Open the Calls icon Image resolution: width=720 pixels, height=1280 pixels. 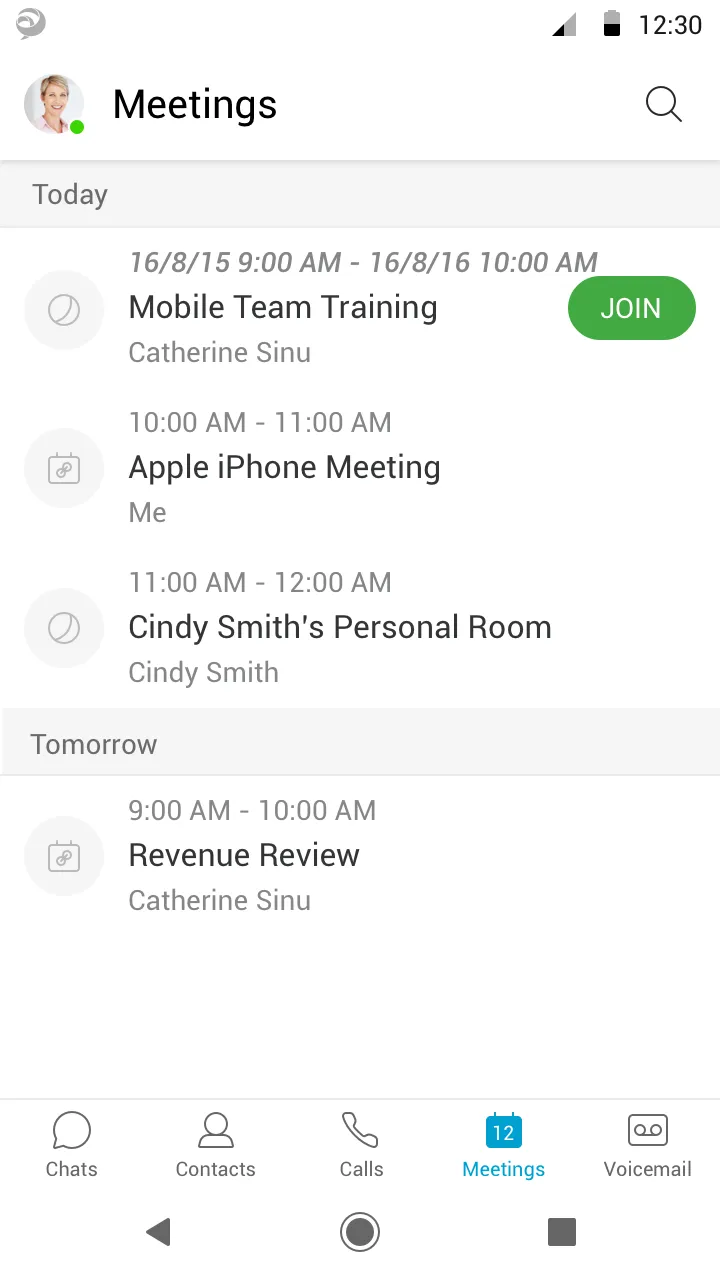pos(360,1145)
